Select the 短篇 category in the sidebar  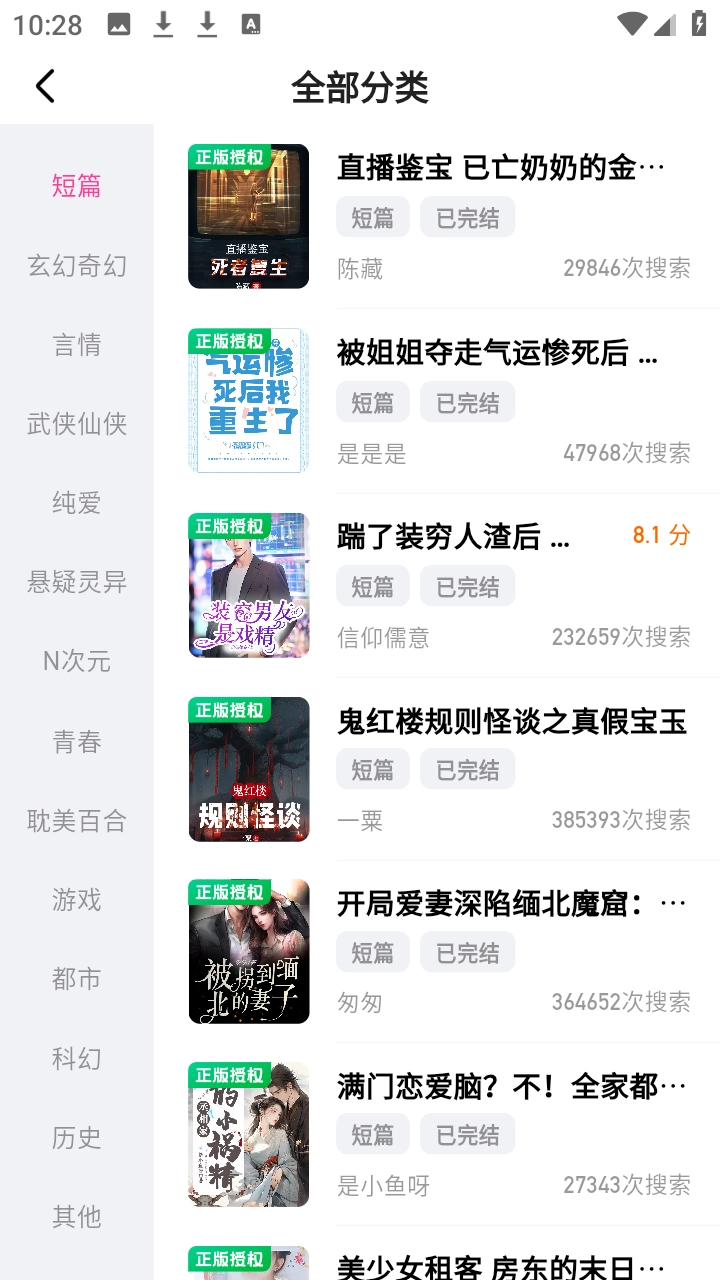(77, 187)
